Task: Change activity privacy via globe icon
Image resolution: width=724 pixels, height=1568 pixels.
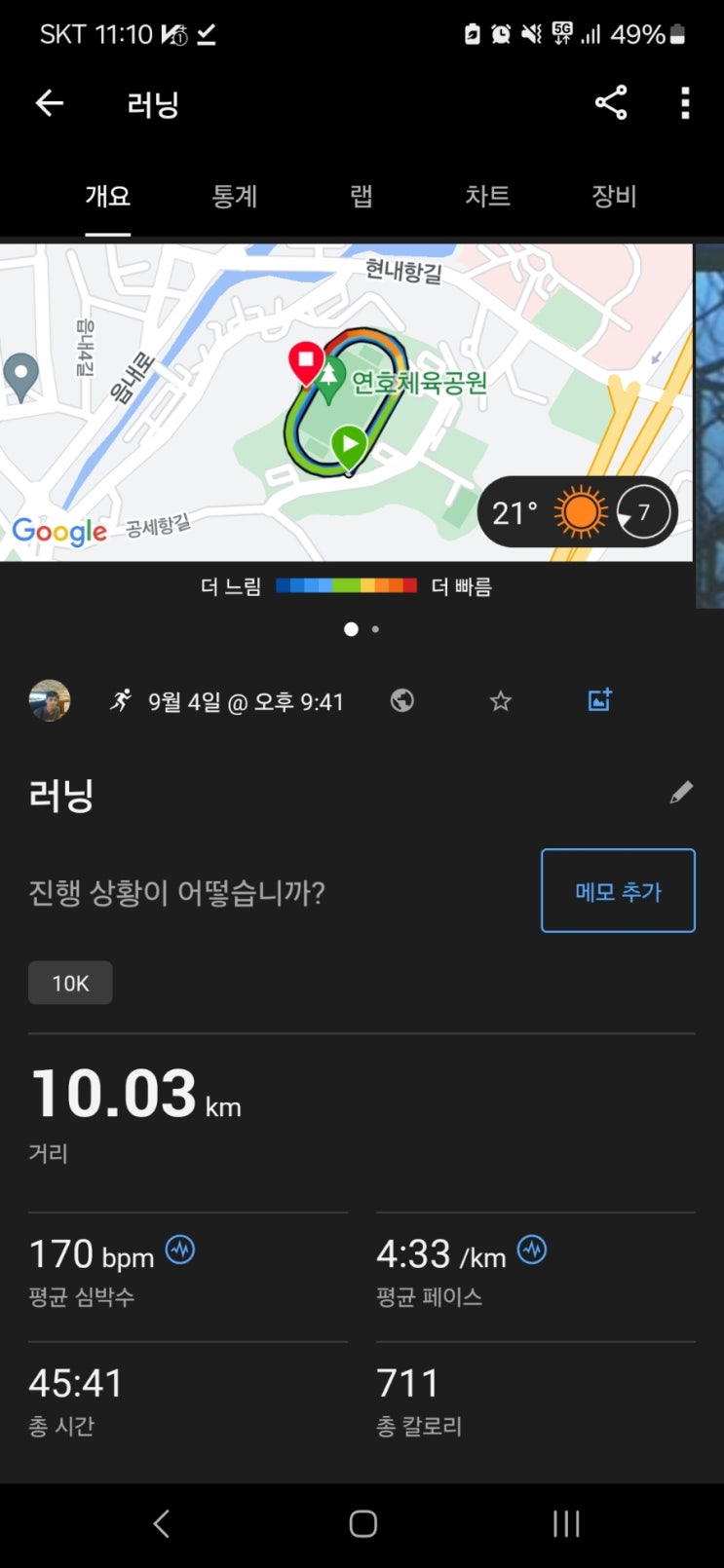Action: 402,700
